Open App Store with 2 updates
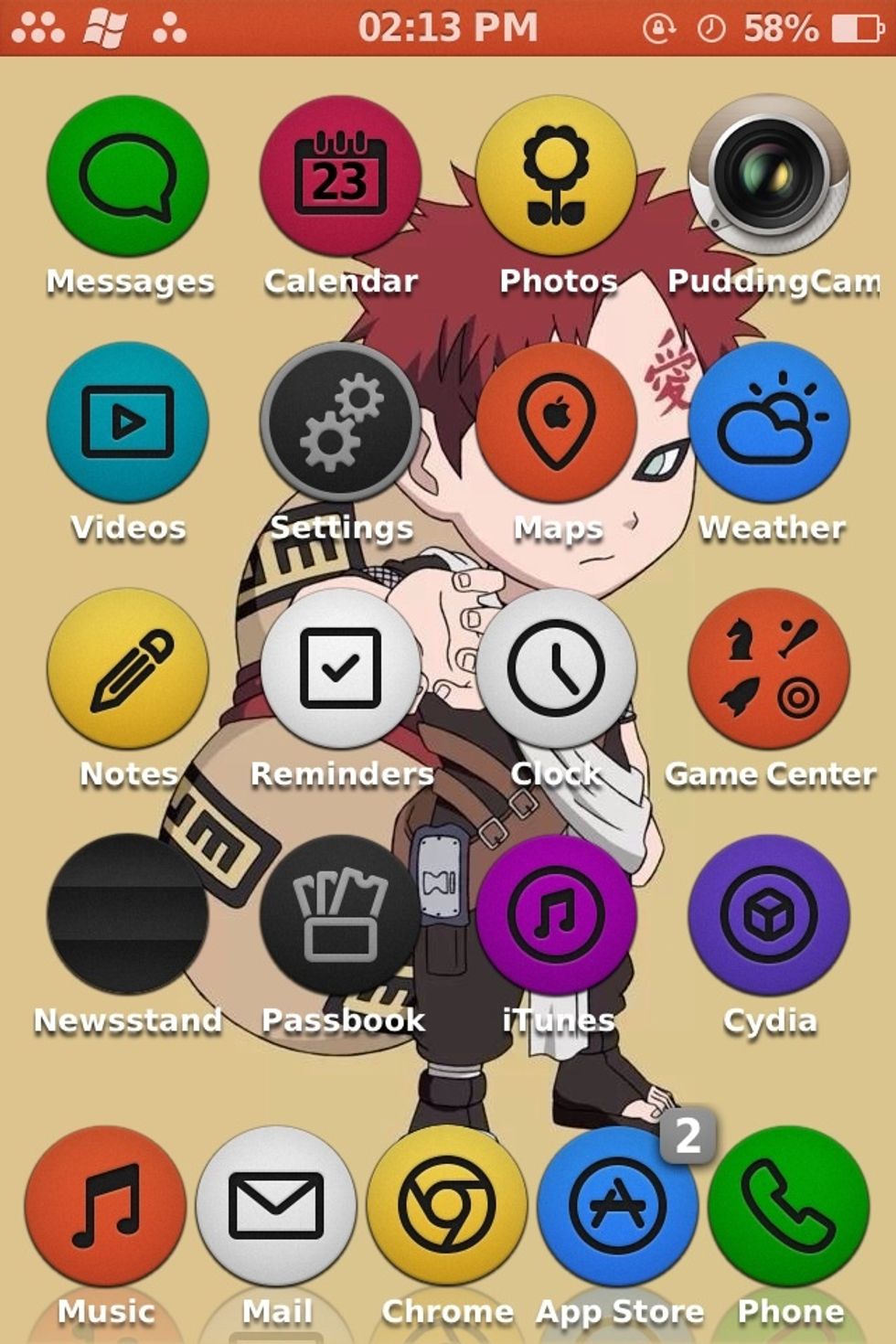896x1344 pixels. [618, 1205]
